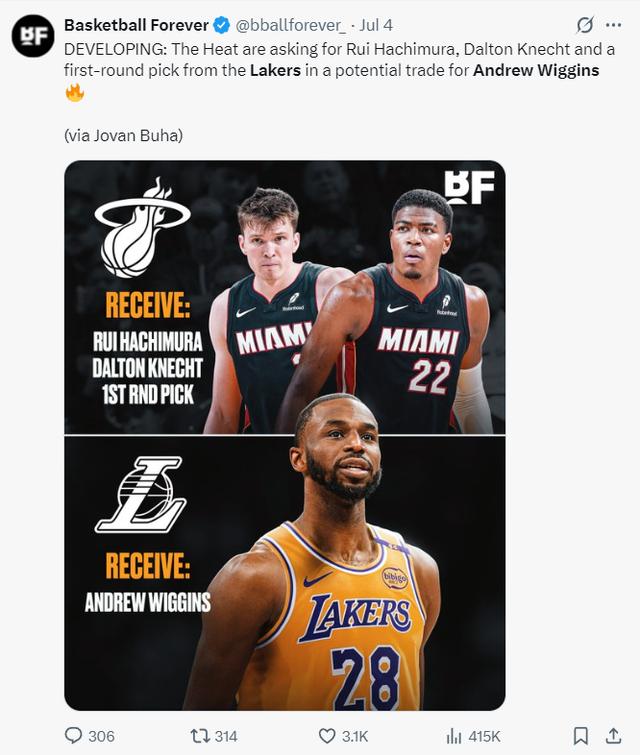640x755 pixels.
Task: Open Basketball Forever's profile avatar
Action: coord(33,36)
